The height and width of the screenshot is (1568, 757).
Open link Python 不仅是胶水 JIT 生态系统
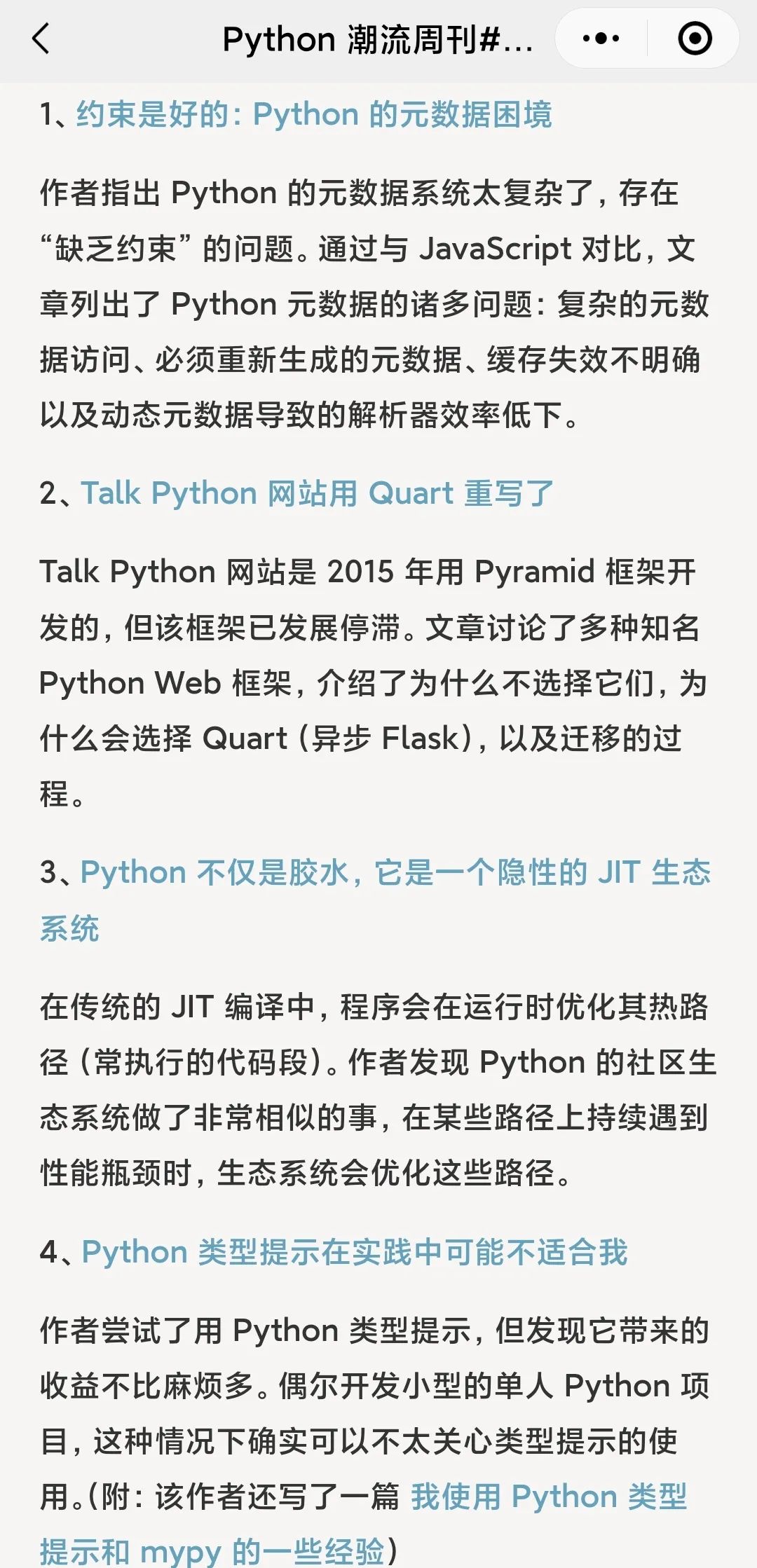(376, 900)
